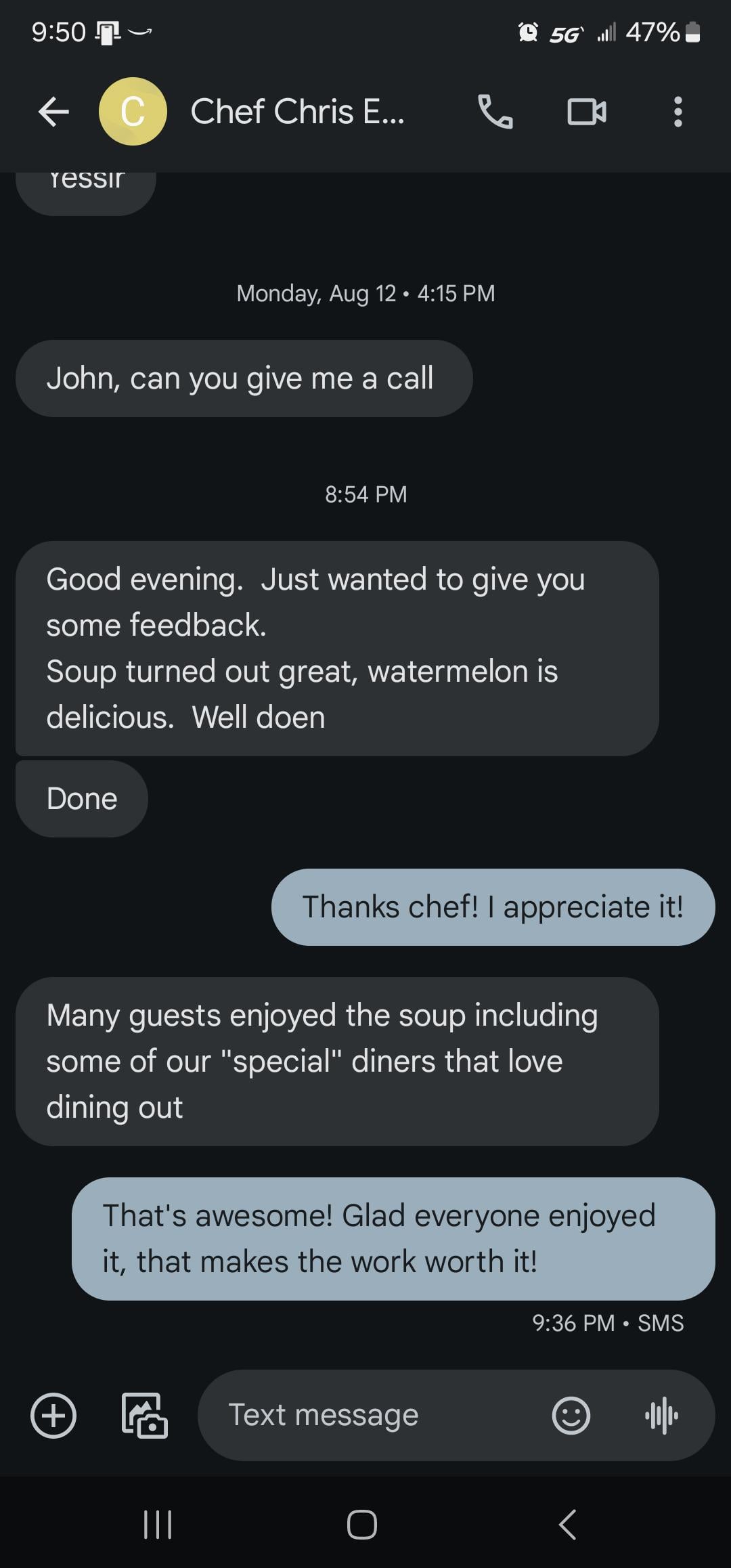This screenshot has height=1568, width=731.
Task: Open the three-dot overflow menu
Action: point(678,112)
